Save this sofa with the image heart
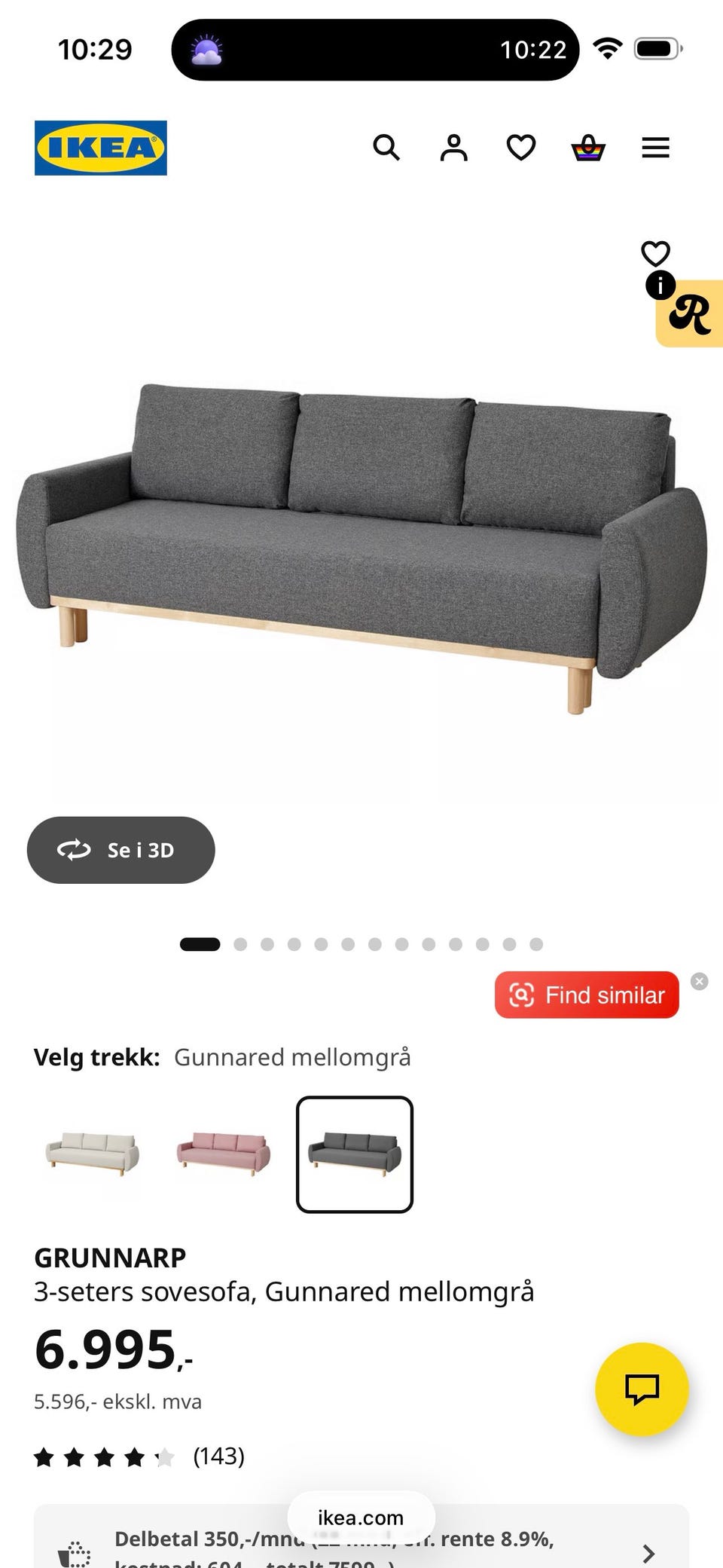The width and height of the screenshot is (723, 1568). click(x=655, y=253)
